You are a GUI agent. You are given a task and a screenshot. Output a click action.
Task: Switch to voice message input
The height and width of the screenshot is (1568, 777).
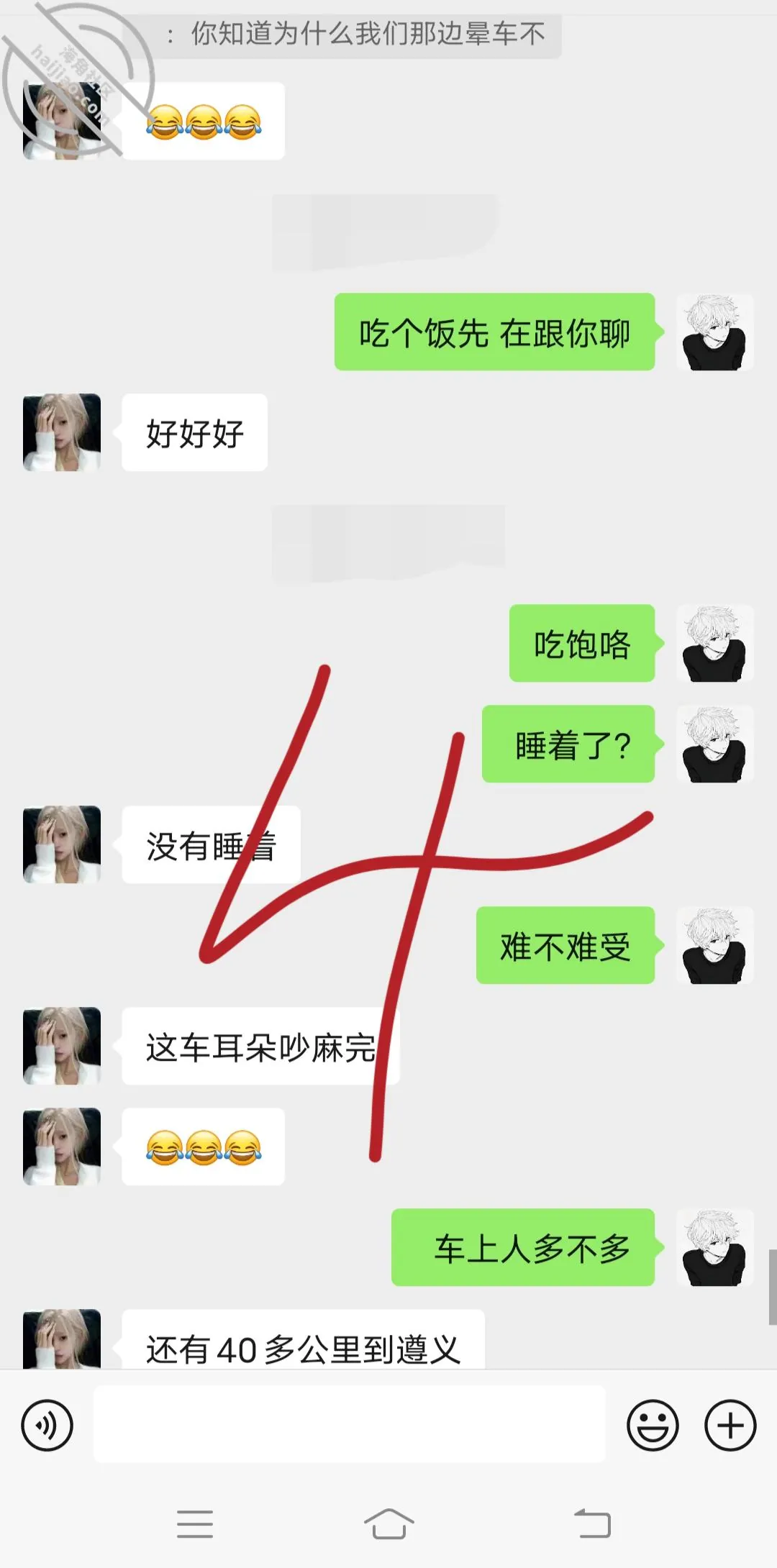[47, 1425]
